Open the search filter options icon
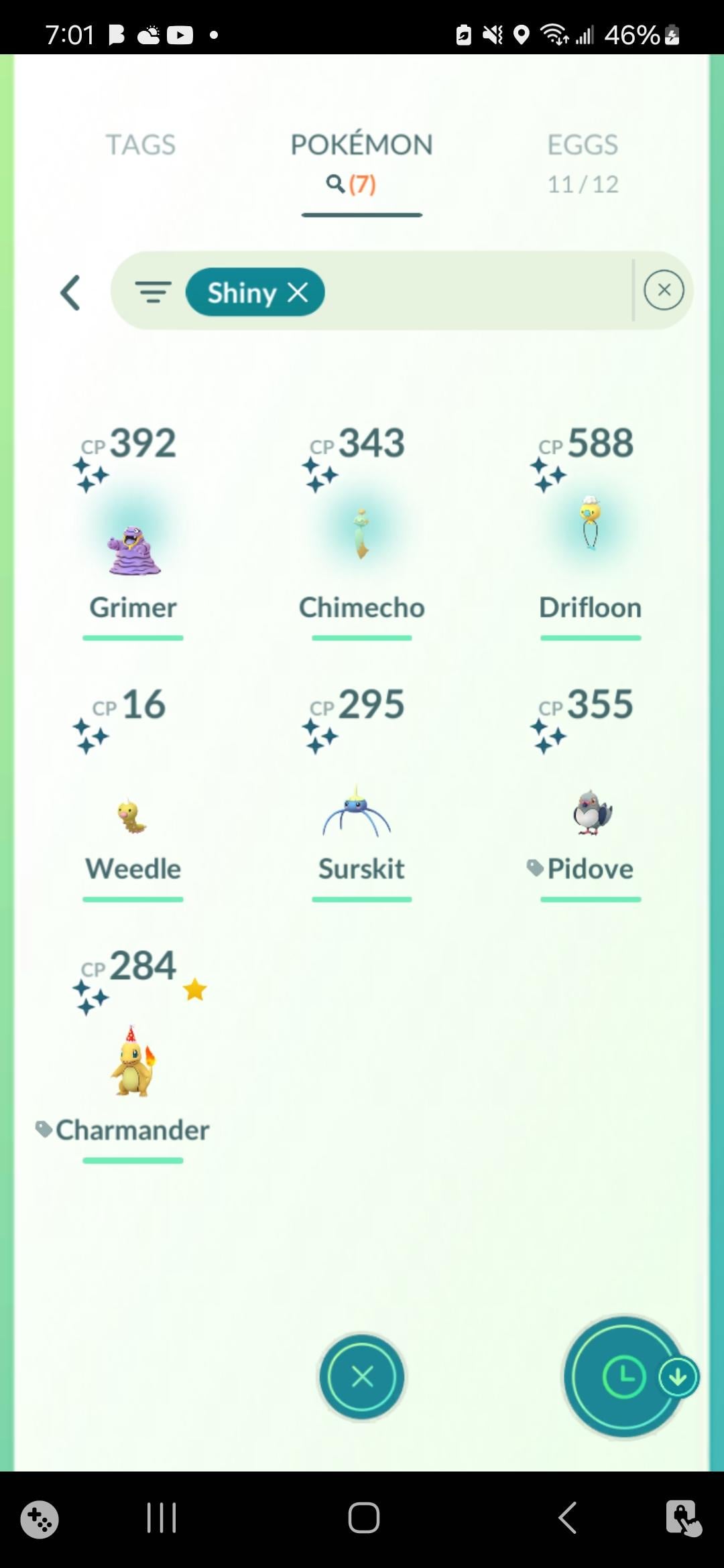The image size is (724, 1568). point(153,292)
